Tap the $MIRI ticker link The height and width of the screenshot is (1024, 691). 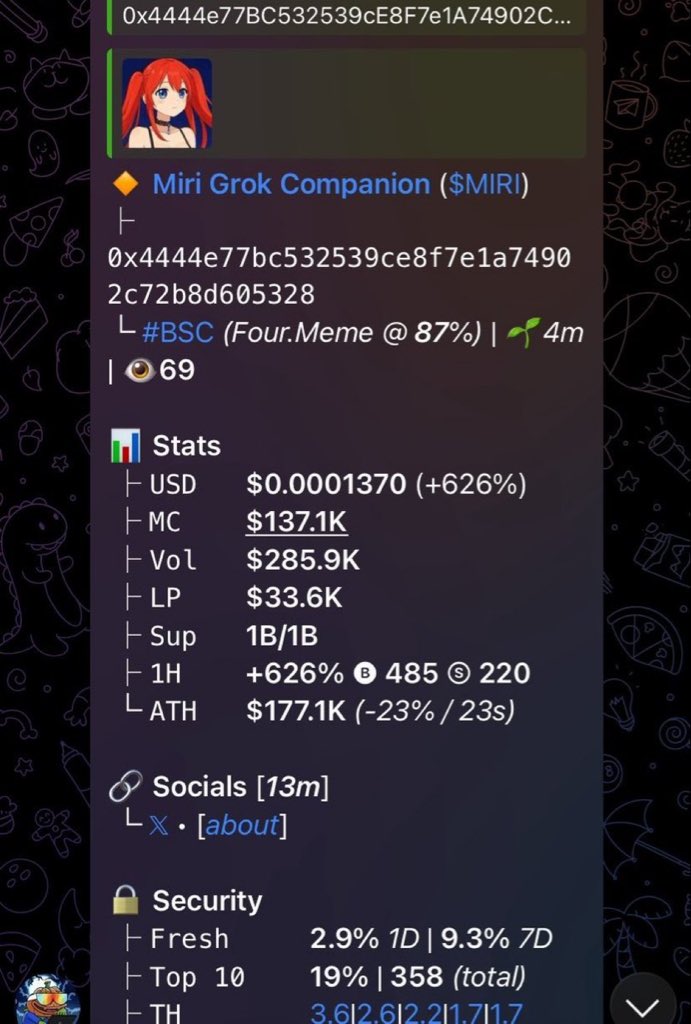point(484,184)
